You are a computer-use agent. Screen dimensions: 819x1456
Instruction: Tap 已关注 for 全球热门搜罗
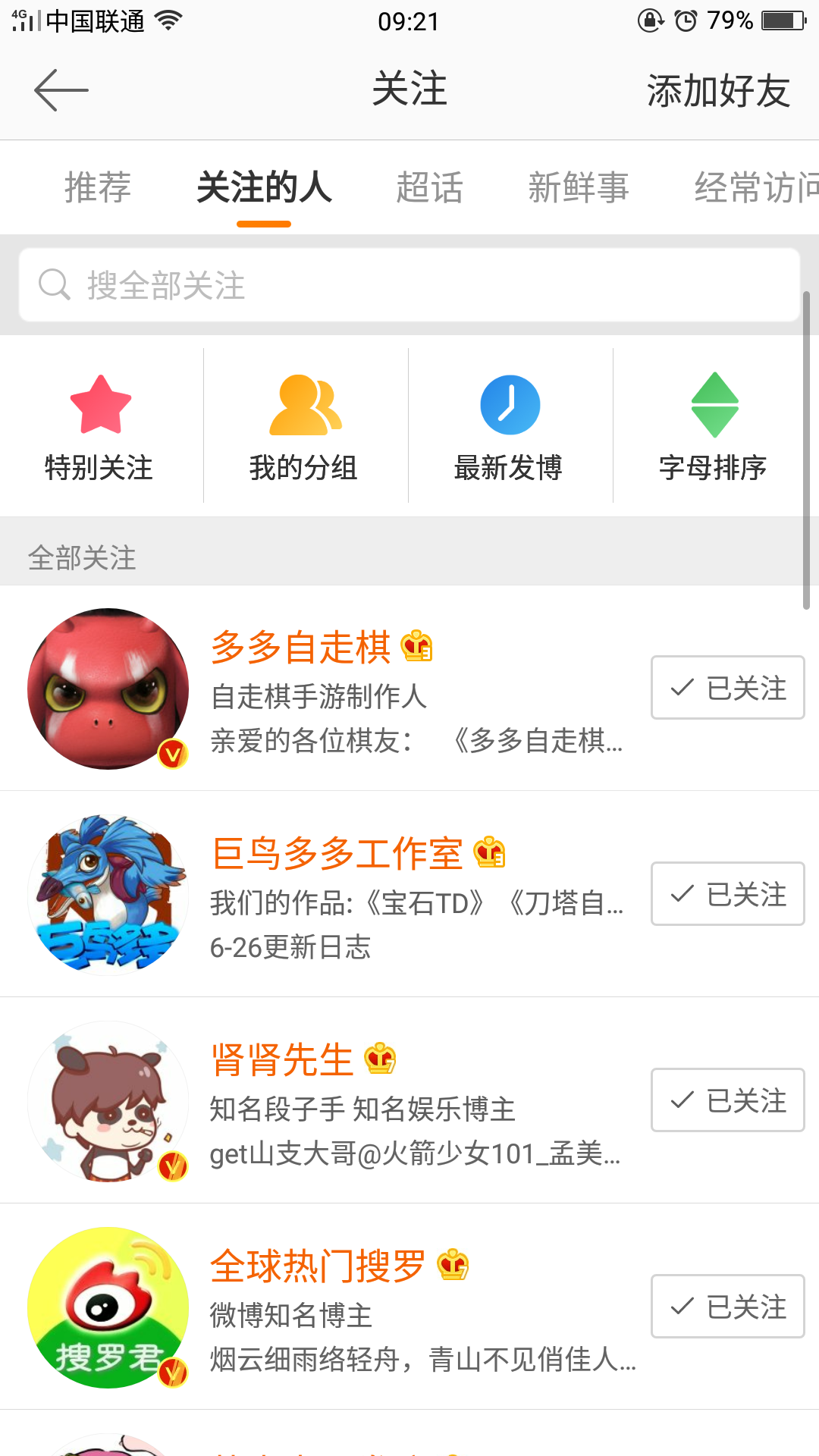point(727,1307)
